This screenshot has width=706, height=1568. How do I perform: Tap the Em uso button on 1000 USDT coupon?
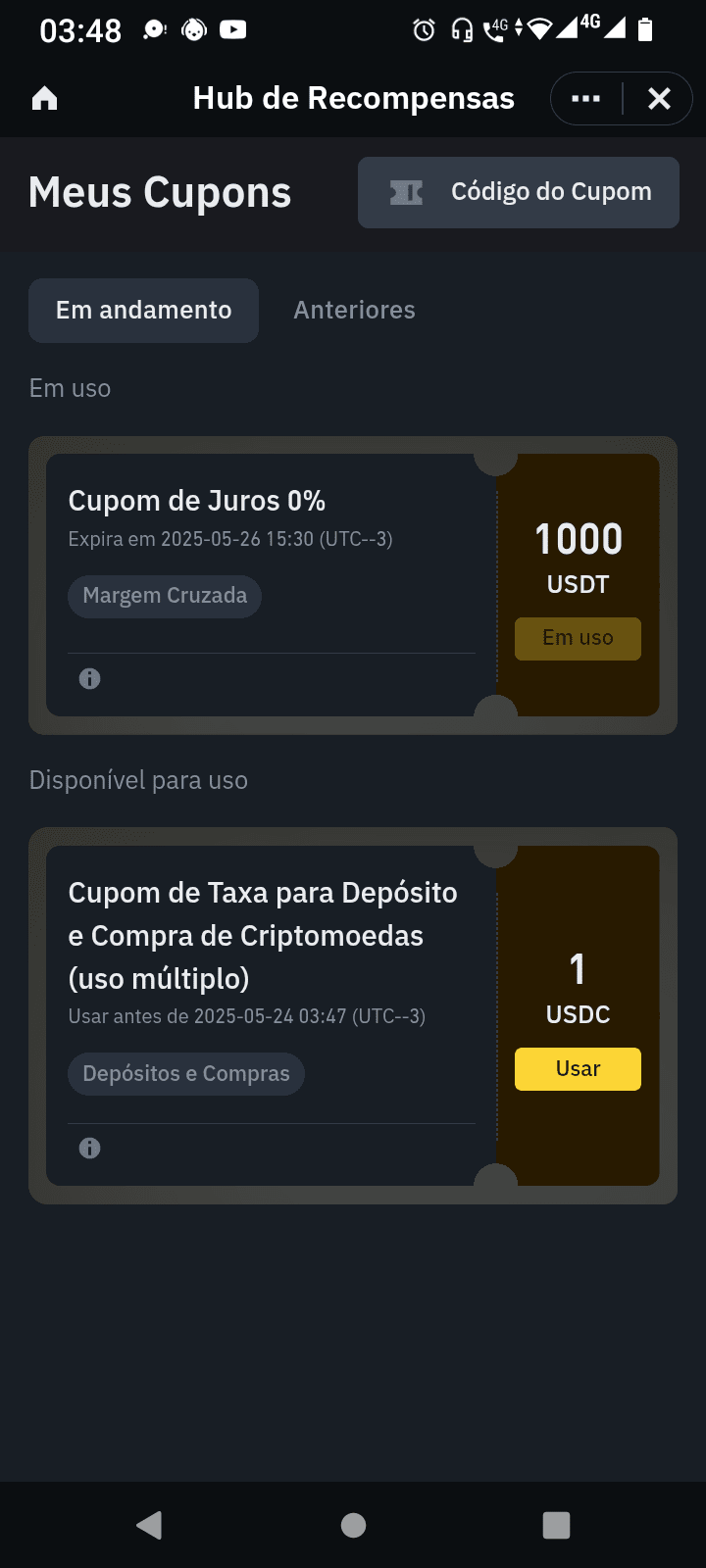pos(578,638)
